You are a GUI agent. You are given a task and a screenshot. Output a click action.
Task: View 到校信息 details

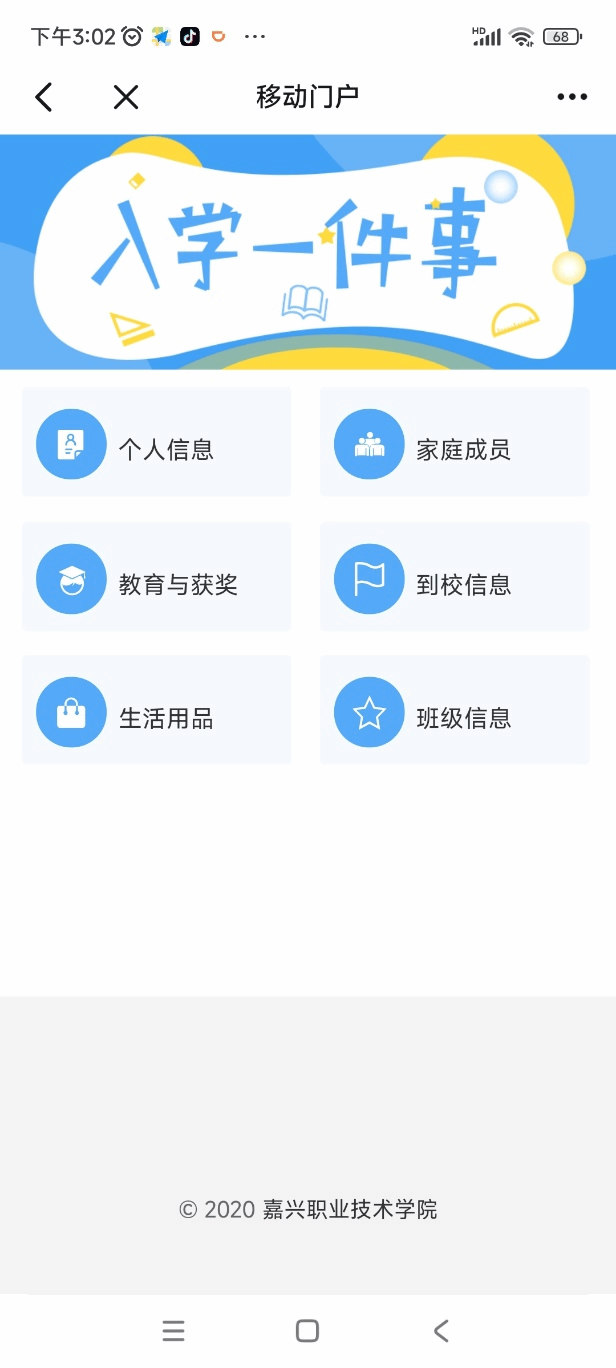pyautogui.click(x=454, y=577)
